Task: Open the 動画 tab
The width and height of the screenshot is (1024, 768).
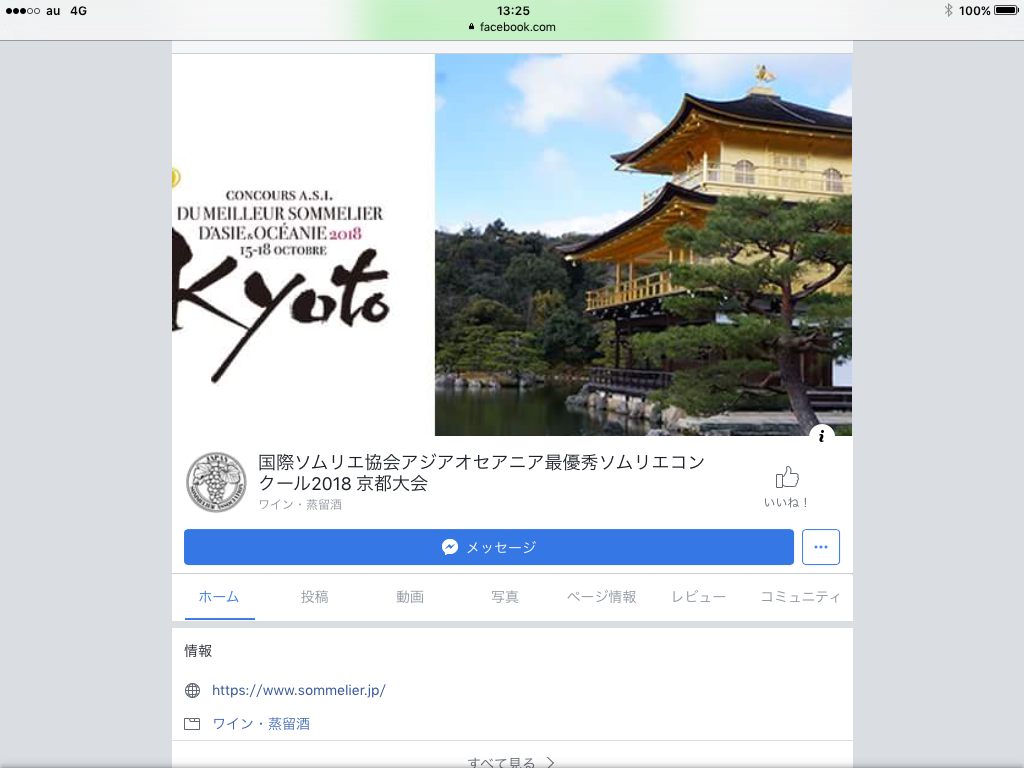Action: tap(410, 597)
